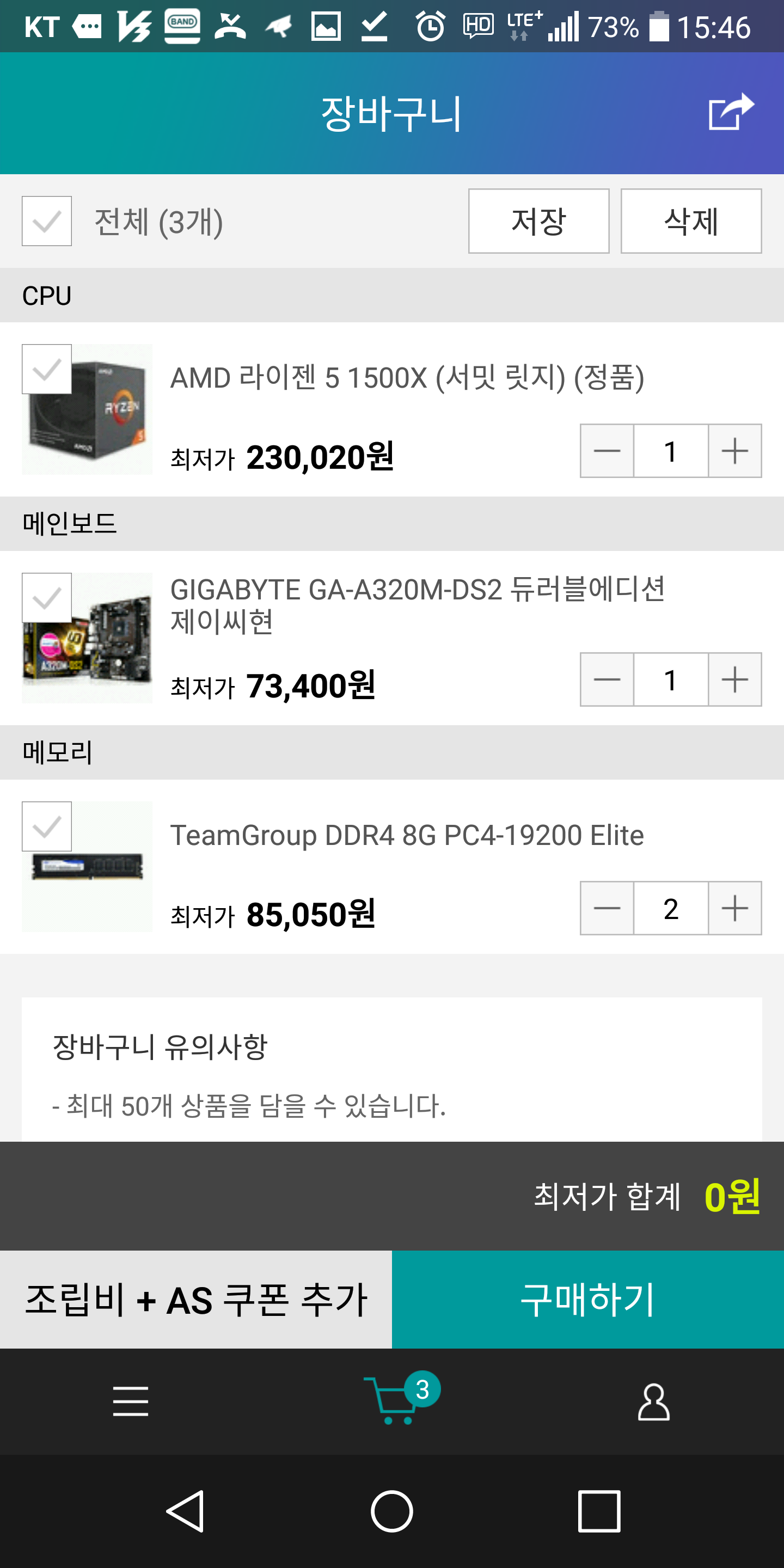Toggle the 전체 (3개) select-all checkbox

(x=47, y=221)
